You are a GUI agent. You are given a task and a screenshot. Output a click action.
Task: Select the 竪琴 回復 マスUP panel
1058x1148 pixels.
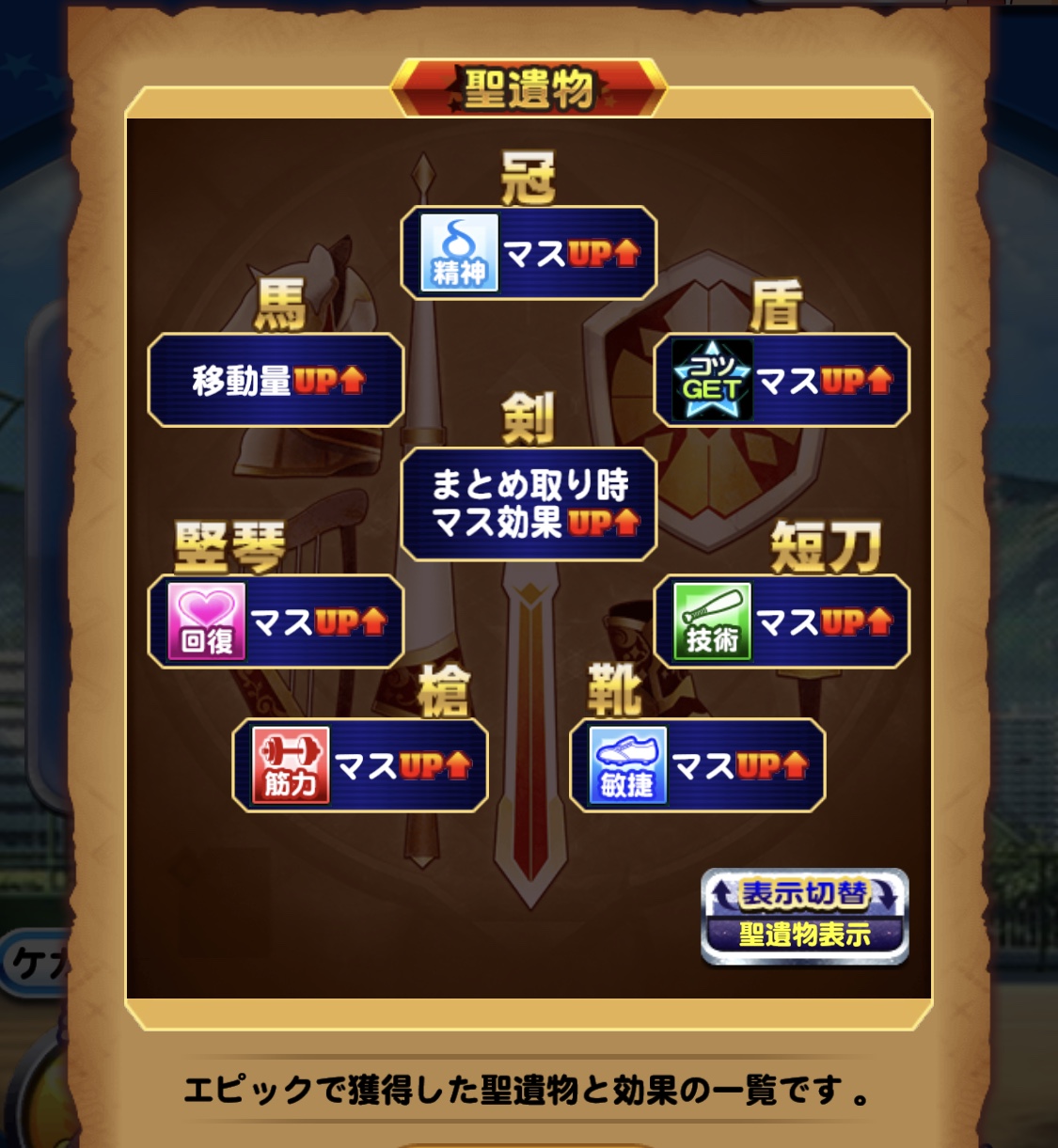pos(276,621)
